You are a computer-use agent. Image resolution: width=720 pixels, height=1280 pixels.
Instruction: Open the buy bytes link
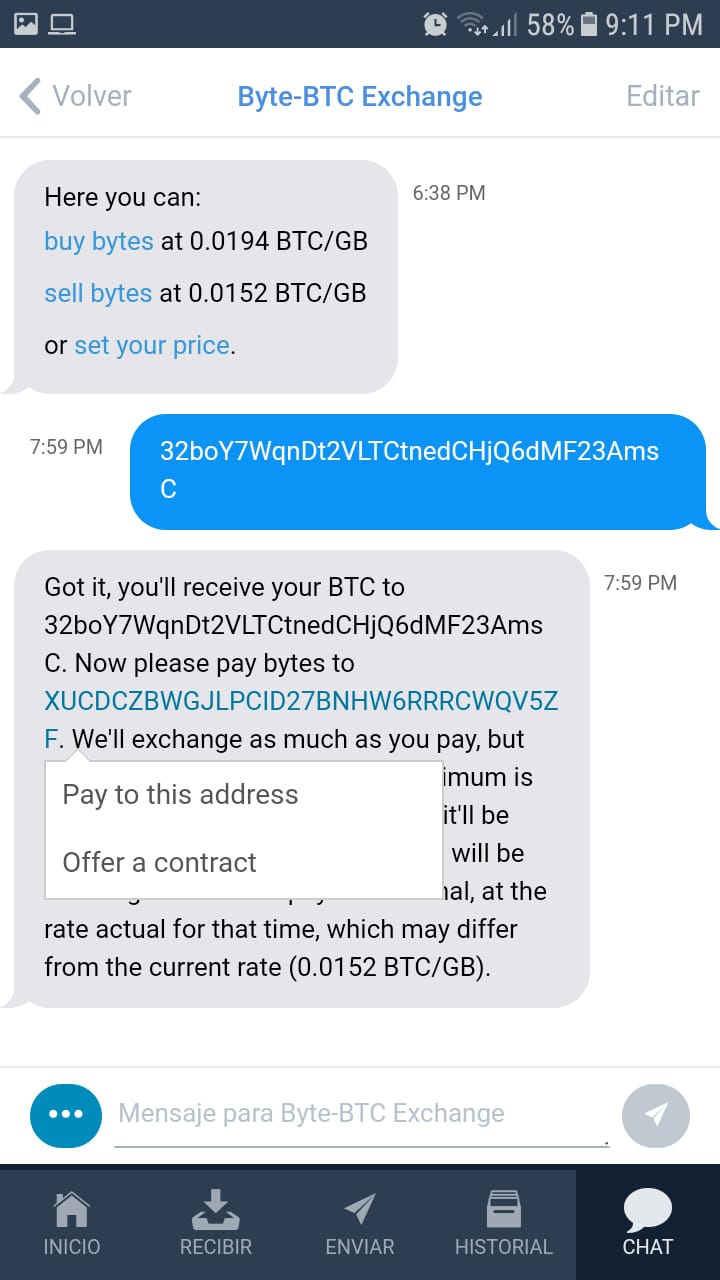click(x=99, y=241)
